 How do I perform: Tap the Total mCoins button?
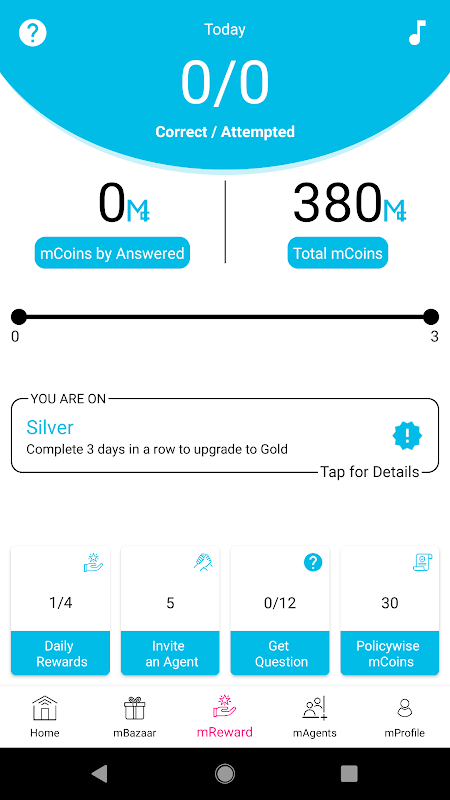click(x=338, y=253)
